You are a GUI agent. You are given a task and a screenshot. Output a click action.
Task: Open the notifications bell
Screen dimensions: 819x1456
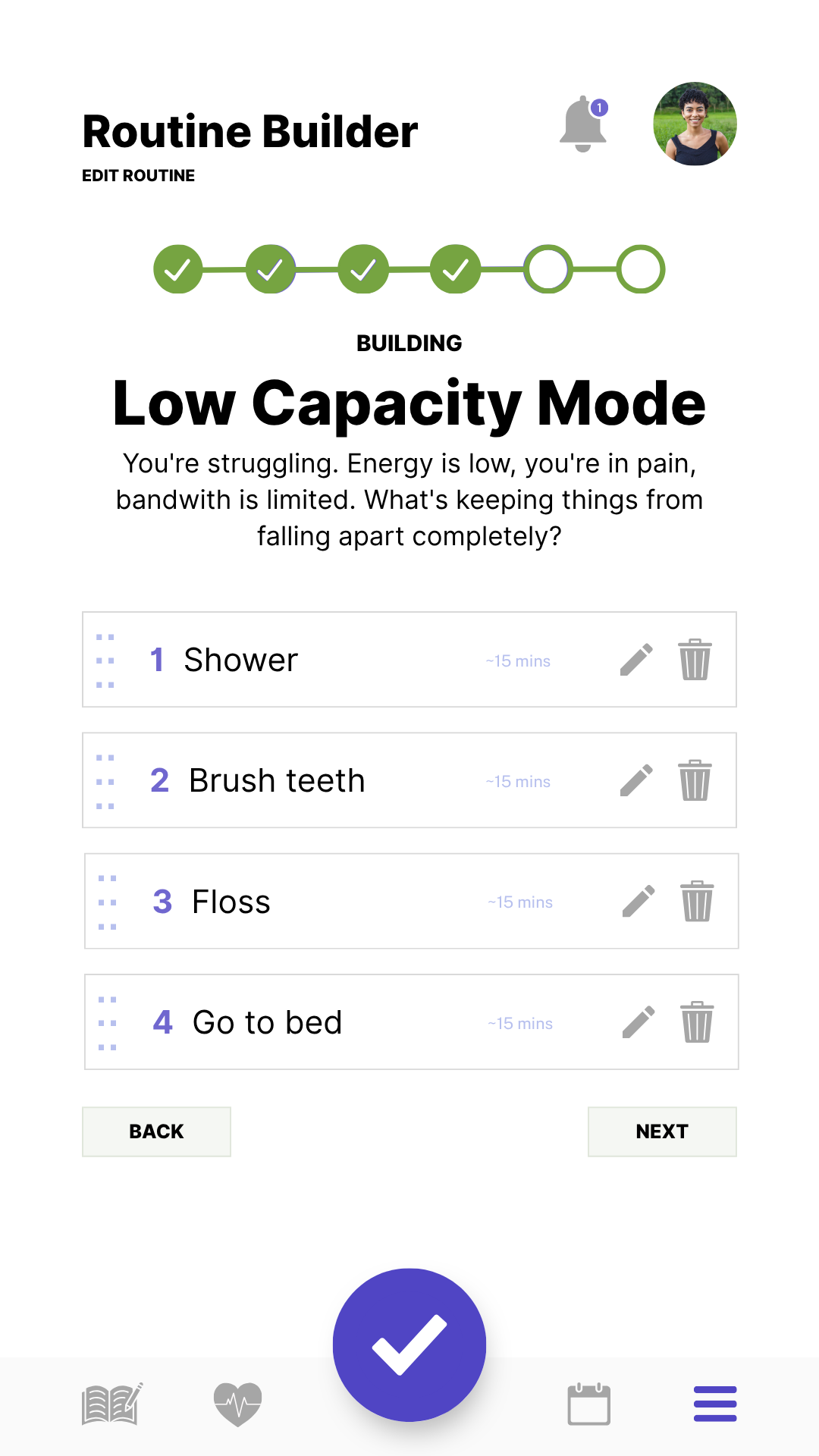coord(583,124)
